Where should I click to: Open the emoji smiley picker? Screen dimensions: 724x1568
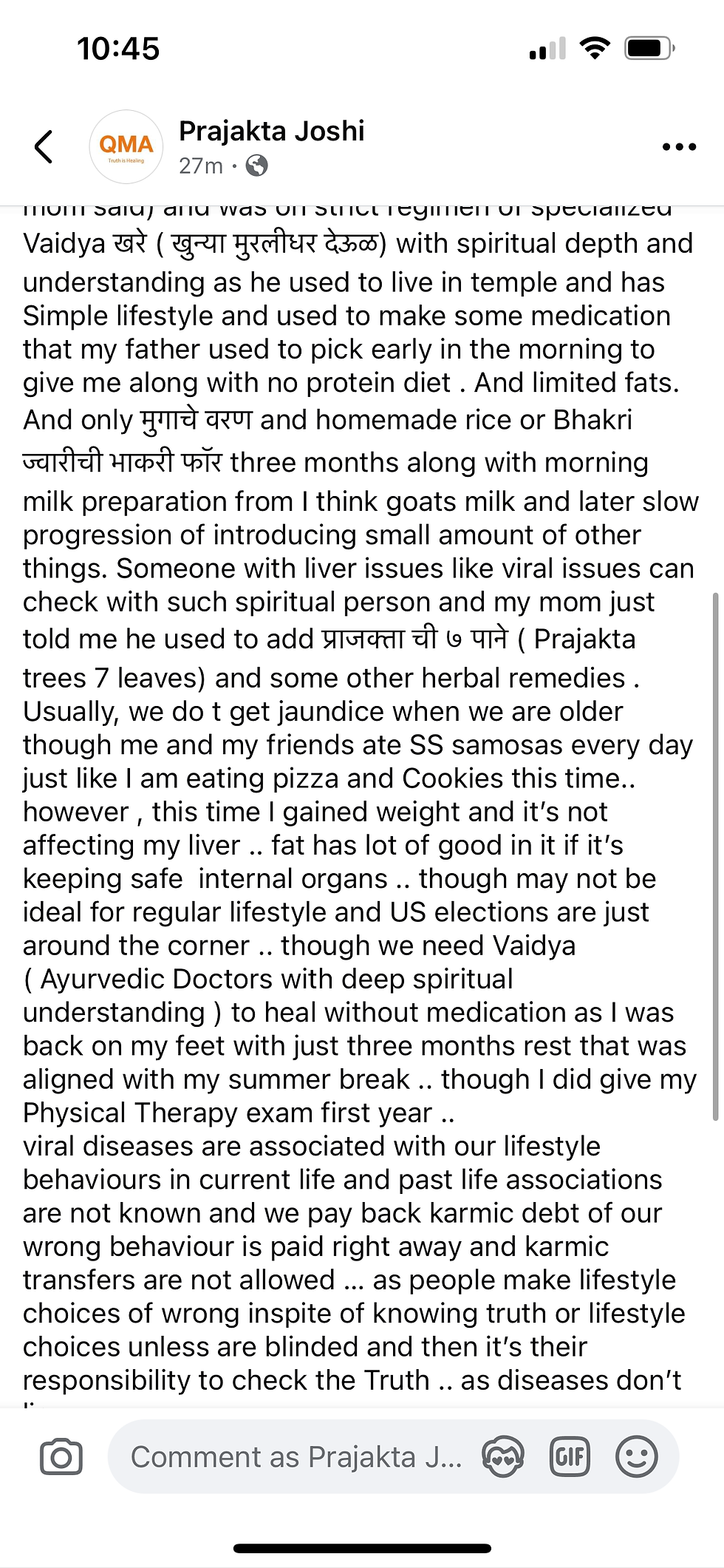pyautogui.click(x=636, y=1457)
